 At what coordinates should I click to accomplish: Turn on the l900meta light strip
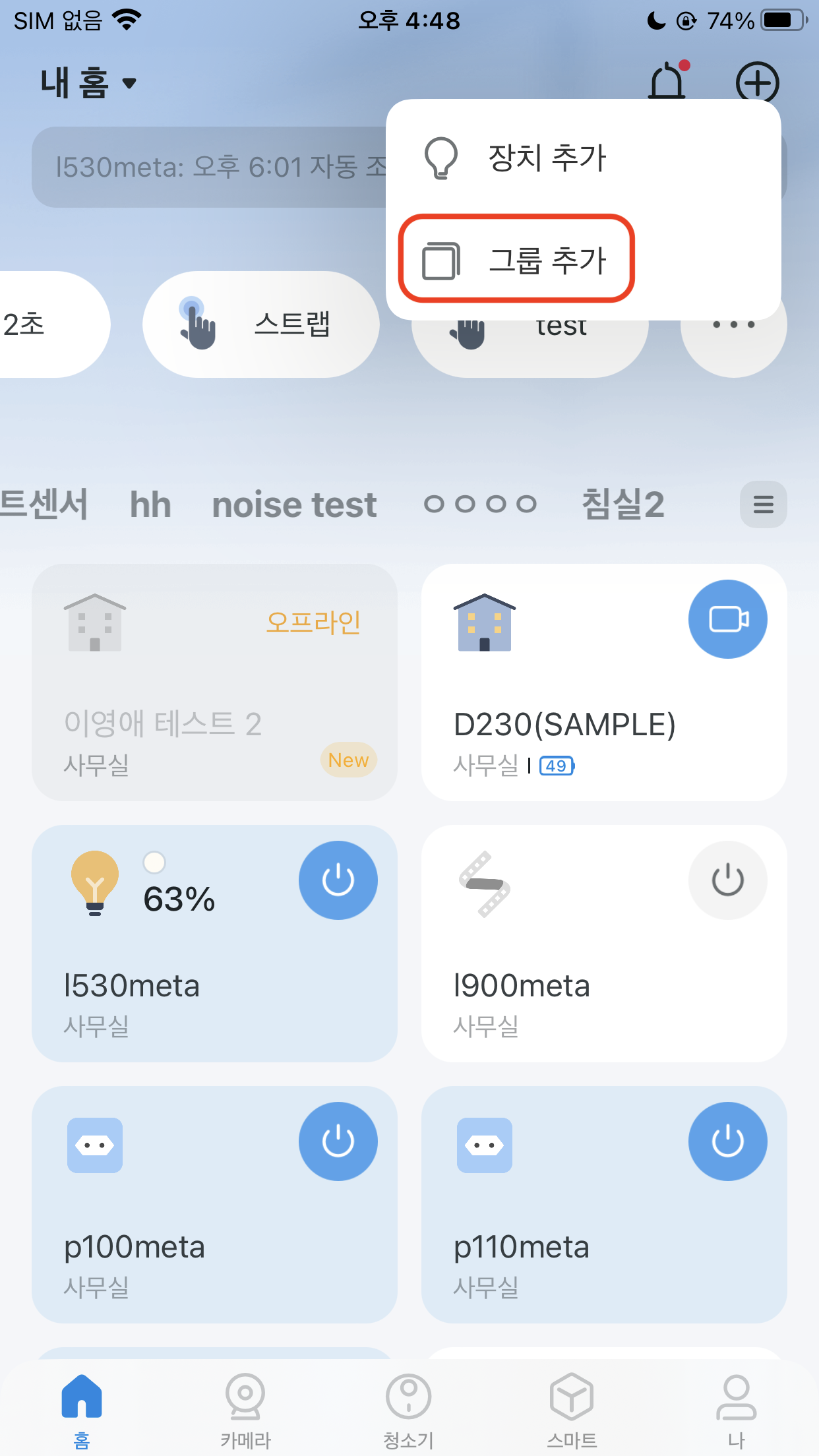pos(727,880)
